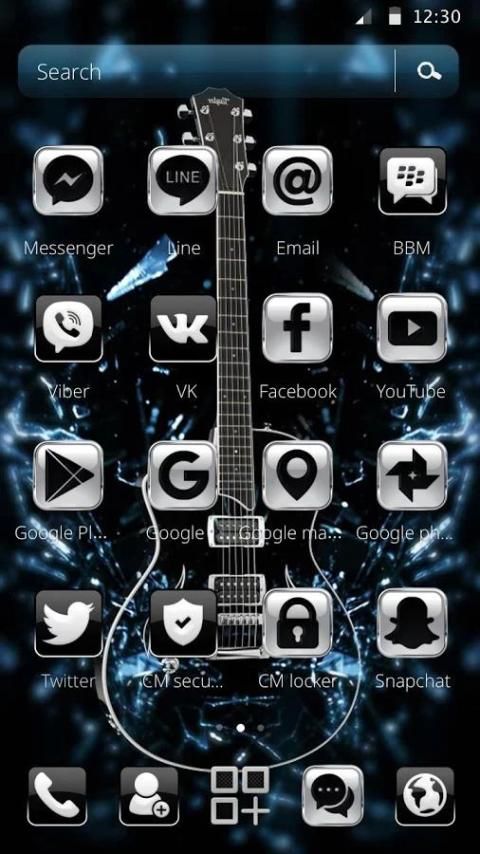Tap the magnifier search icon
480x854 pixels.
coord(428,71)
